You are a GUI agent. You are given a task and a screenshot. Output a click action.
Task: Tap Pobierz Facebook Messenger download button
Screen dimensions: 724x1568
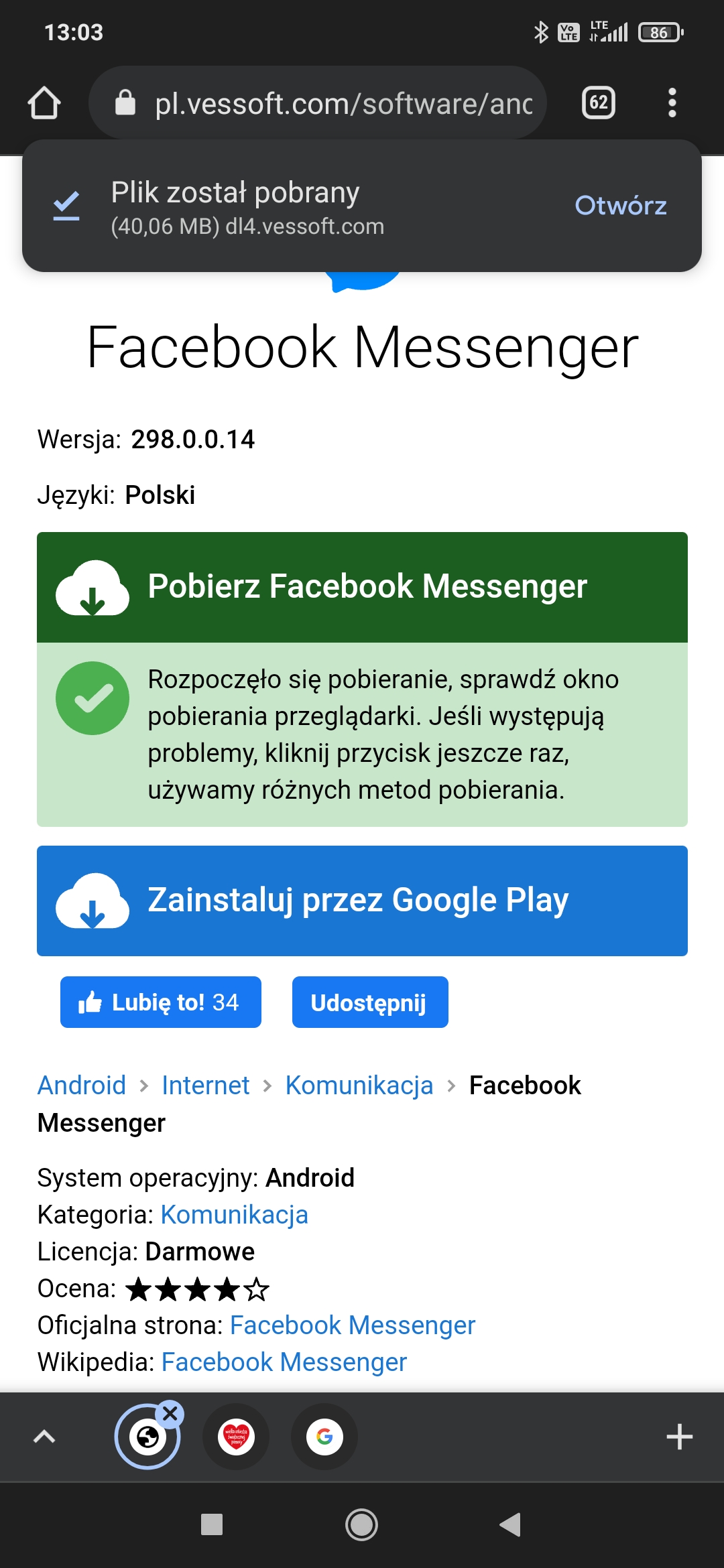[x=362, y=587]
